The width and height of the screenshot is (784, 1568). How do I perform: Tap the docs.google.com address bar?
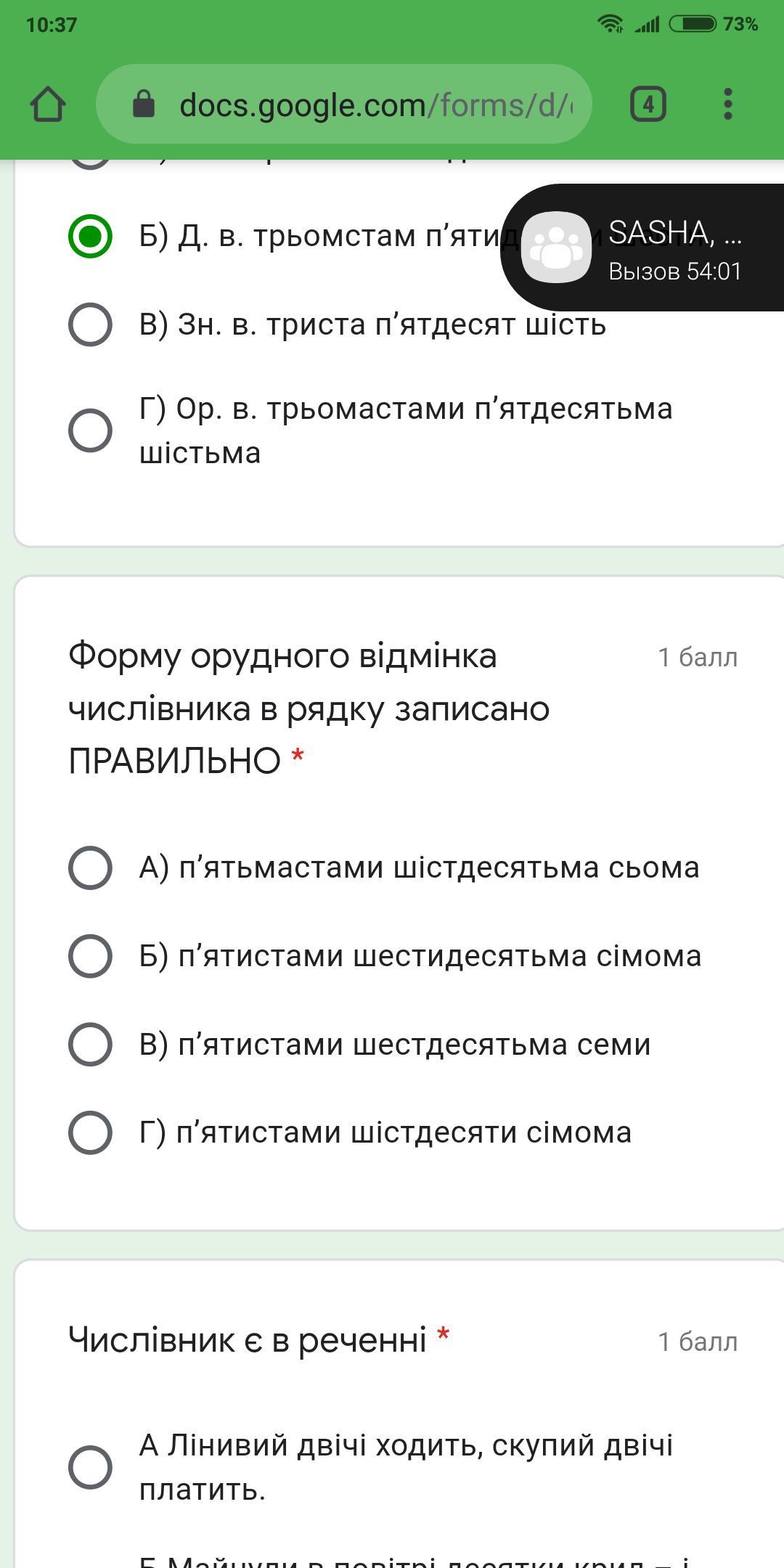click(344, 104)
